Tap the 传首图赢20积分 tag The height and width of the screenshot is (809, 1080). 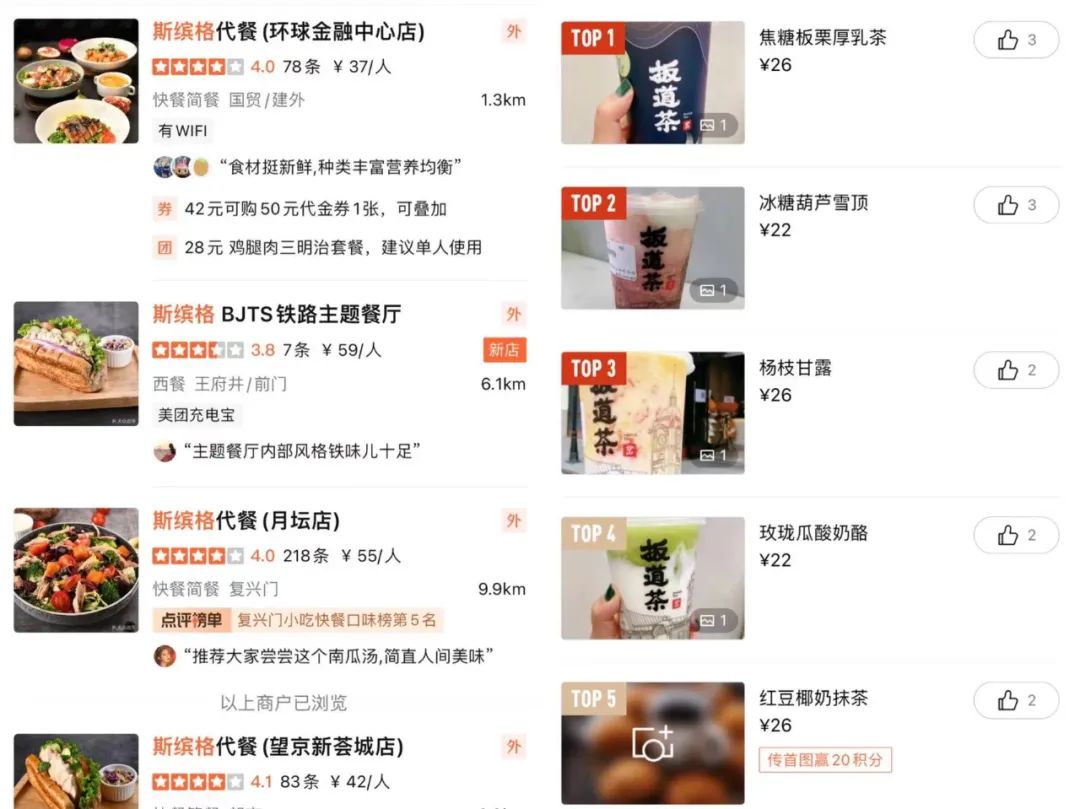tap(825, 759)
